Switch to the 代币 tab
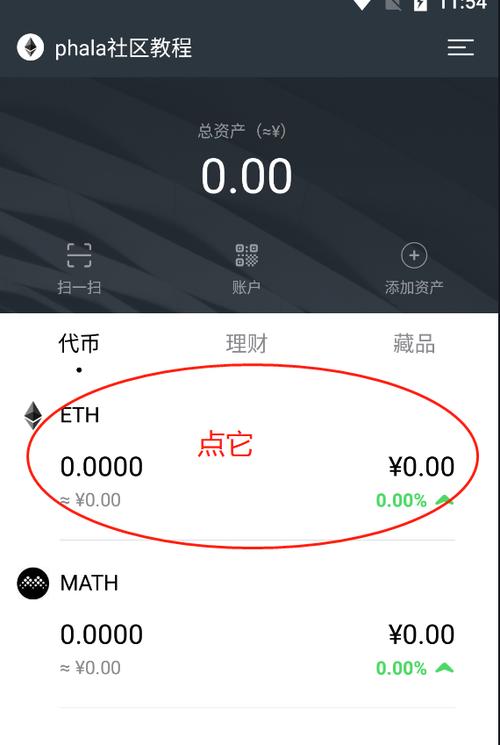The height and width of the screenshot is (745, 500). pyautogui.click(x=79, y=343)
